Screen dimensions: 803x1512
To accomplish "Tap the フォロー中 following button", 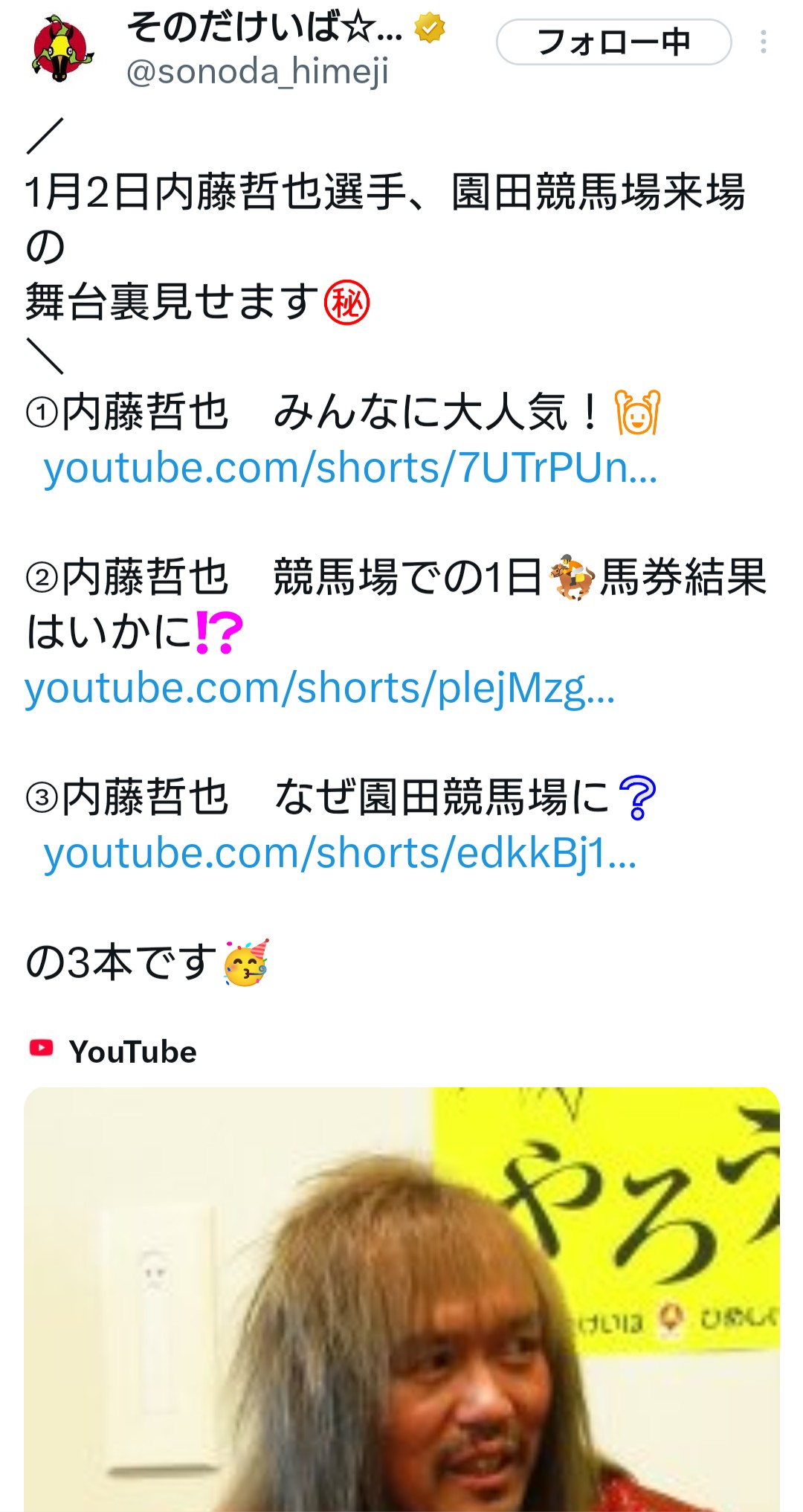I will (613, 42).
